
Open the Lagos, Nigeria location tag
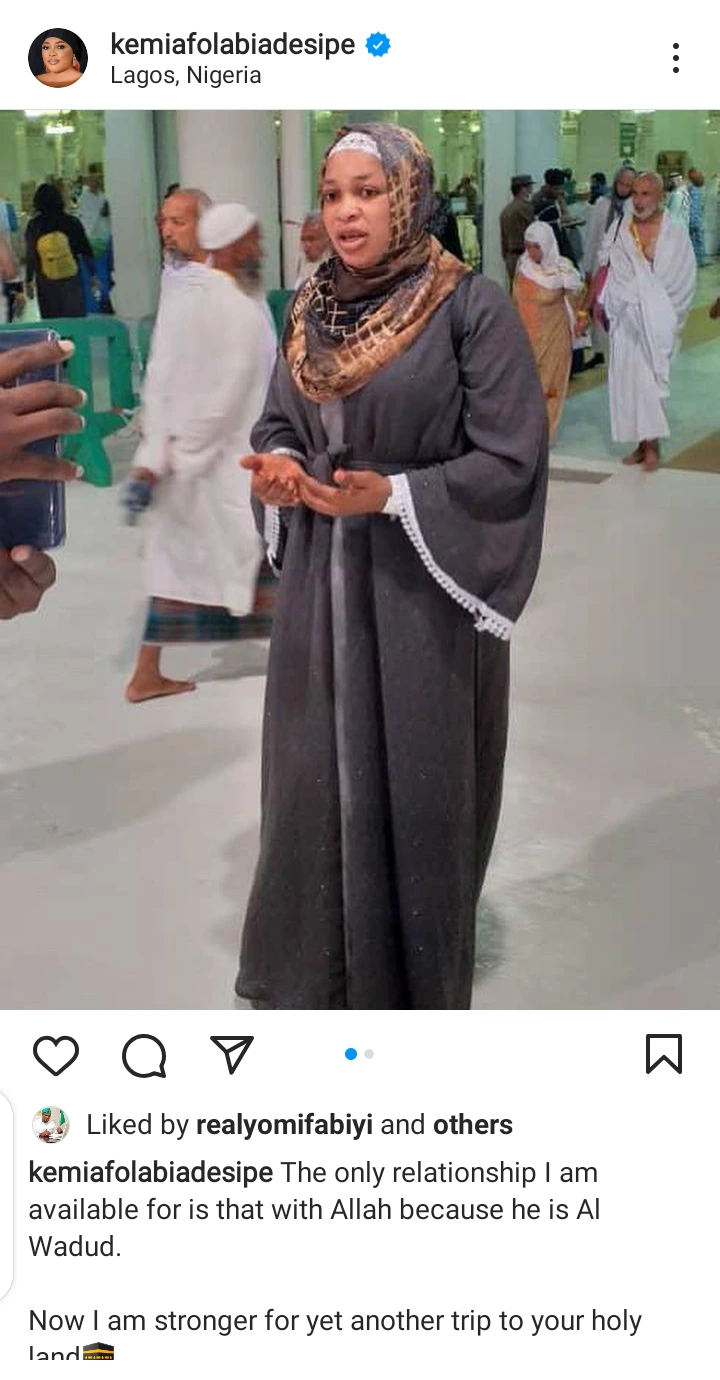185,76
